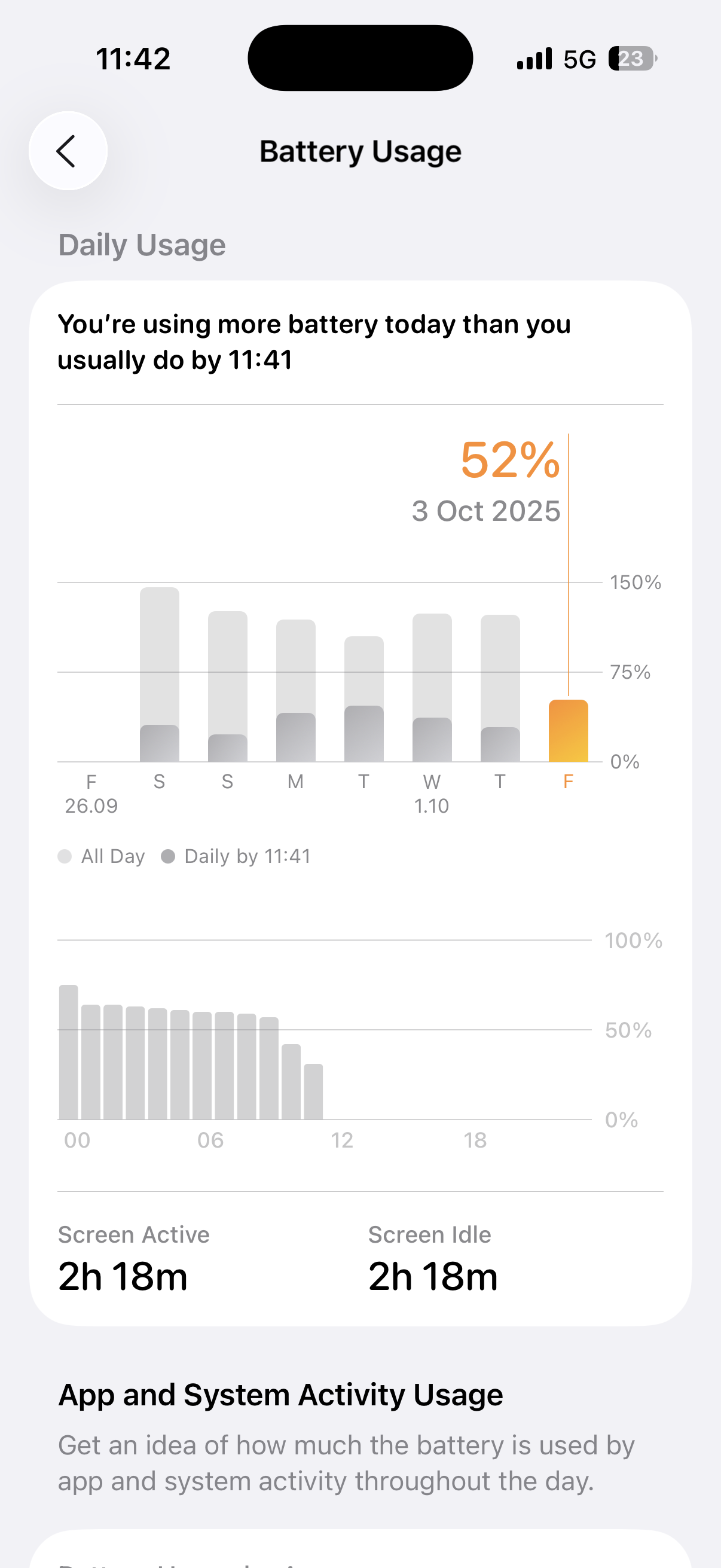721x1568 pixels.
Task: Go back from Battery Usage
Action: [x=68, y=151]
